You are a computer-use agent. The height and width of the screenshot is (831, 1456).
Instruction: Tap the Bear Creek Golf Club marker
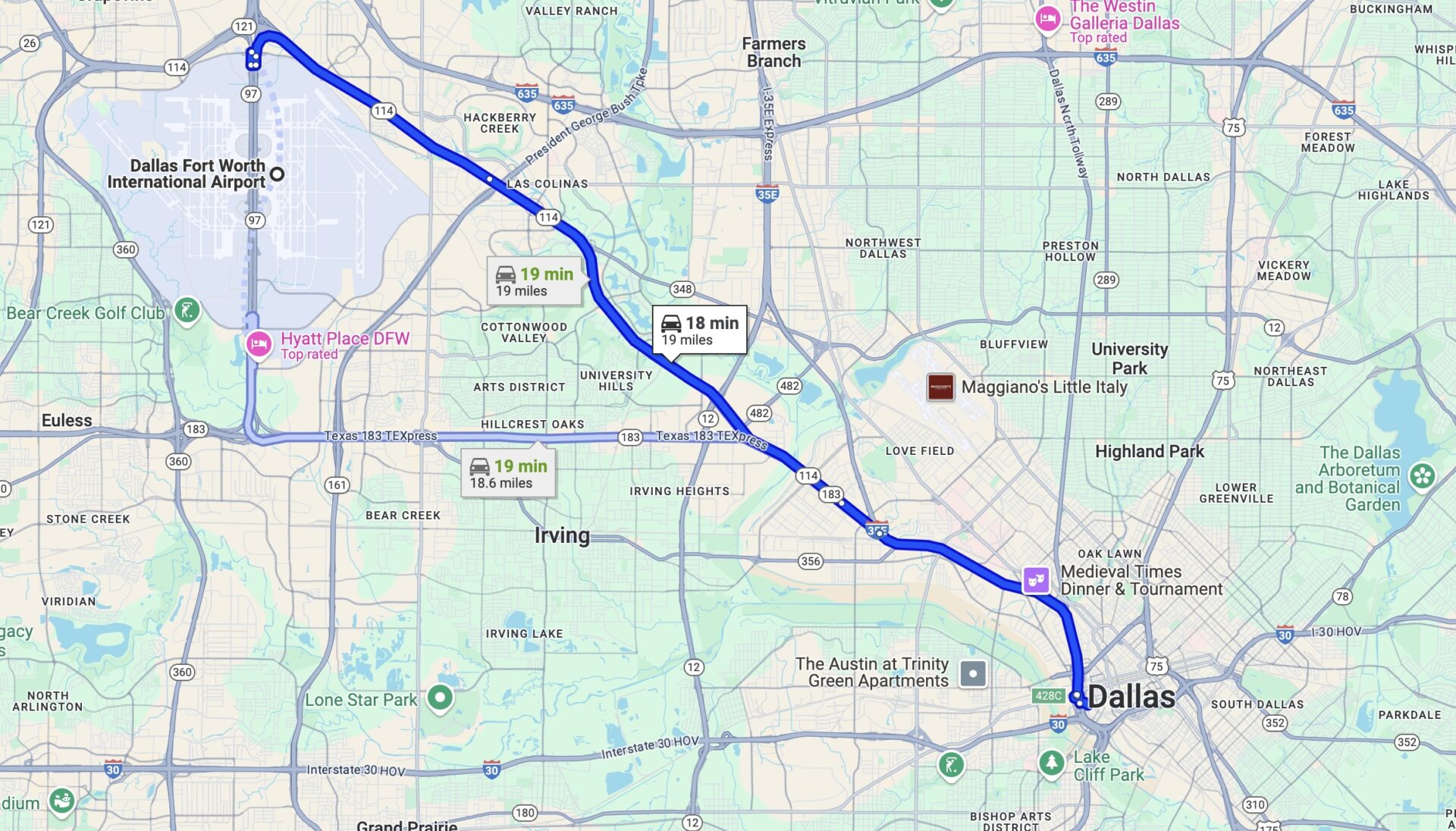tap(187, 309)
